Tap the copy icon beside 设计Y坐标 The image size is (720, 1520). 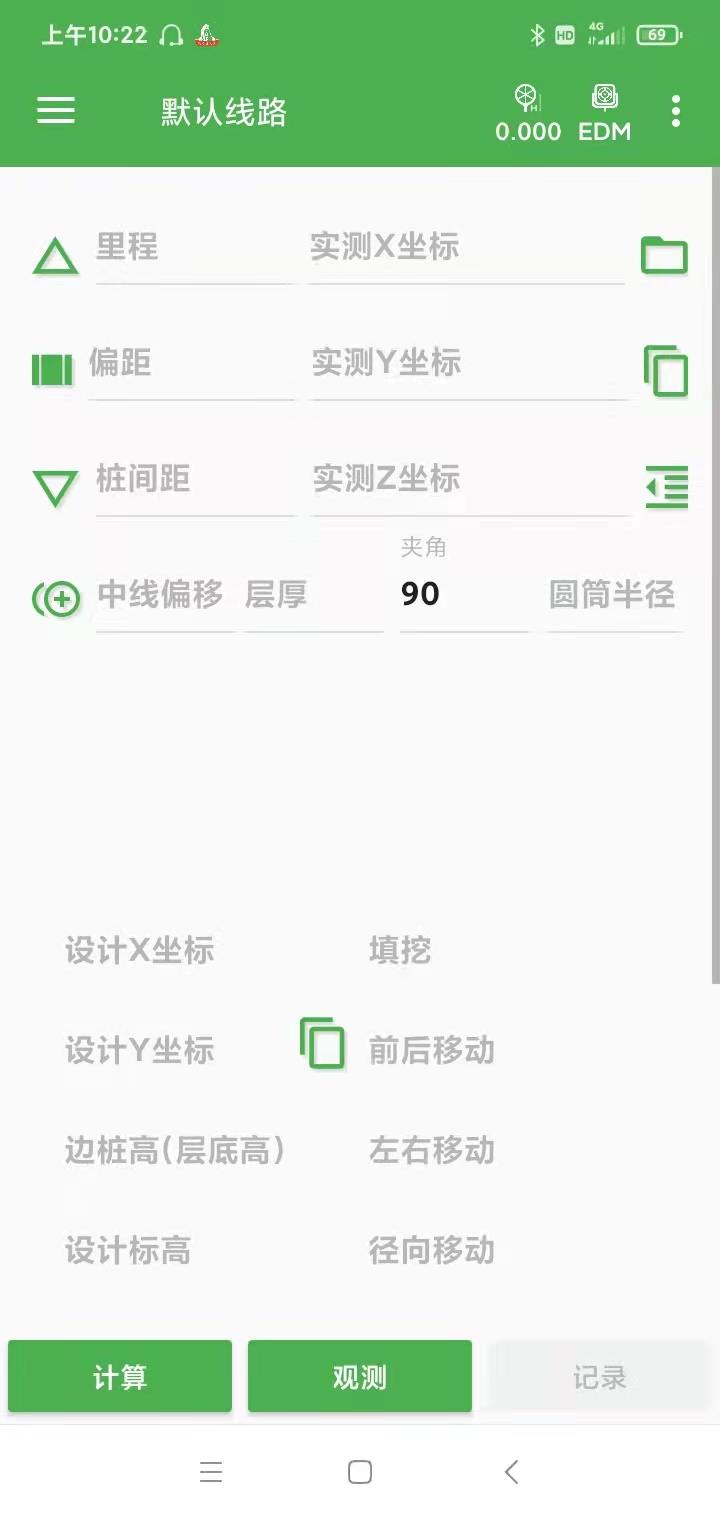(x=323, y=1044)
